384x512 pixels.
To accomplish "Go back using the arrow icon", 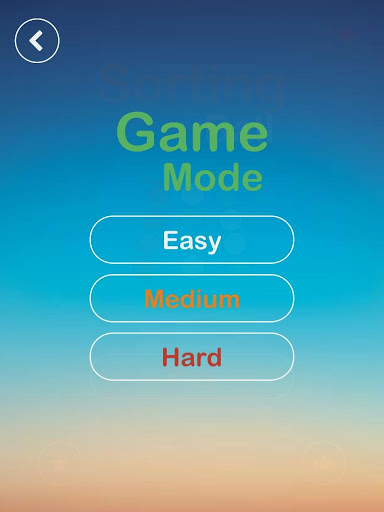I will point(37,41).
